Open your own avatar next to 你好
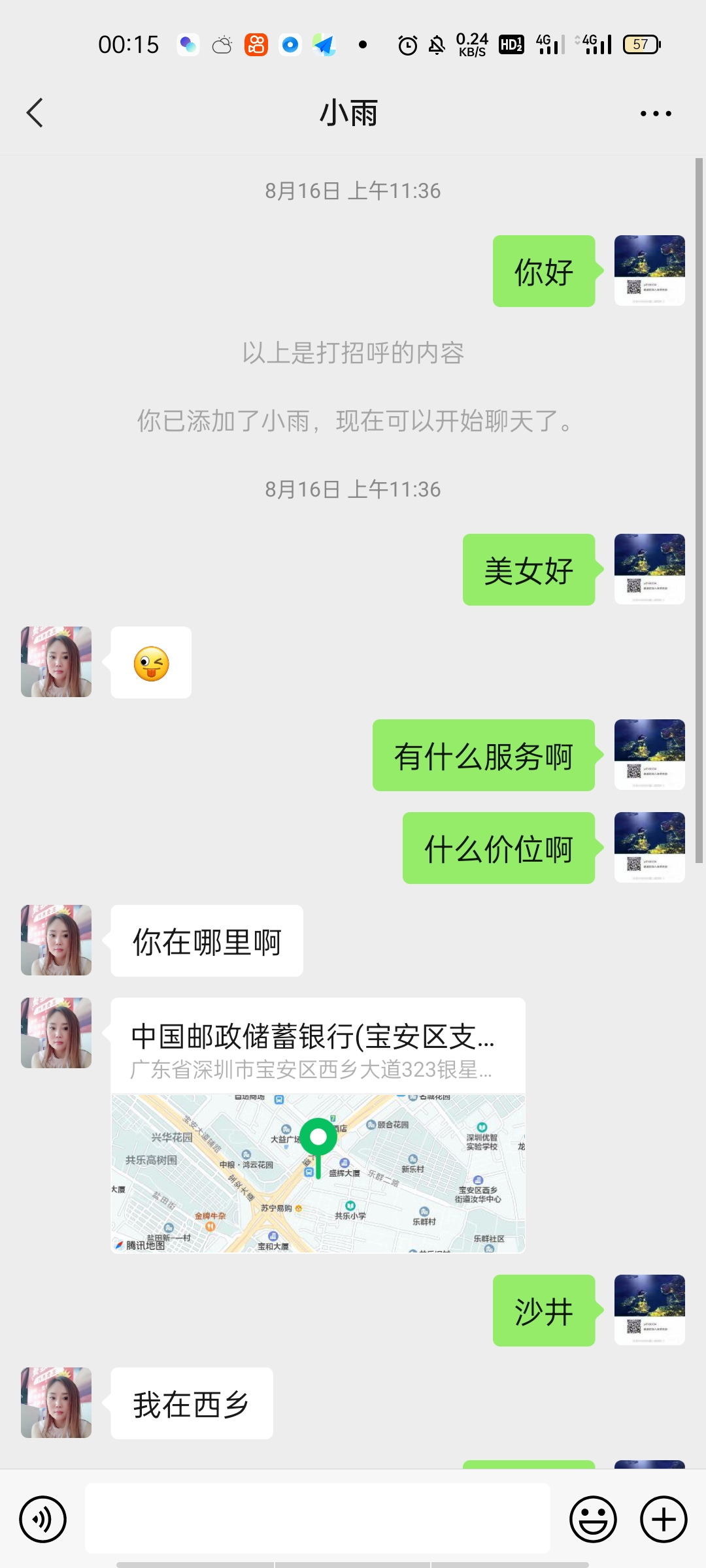Viewport: 706px width, 1568px height. (x=649, y=270)
